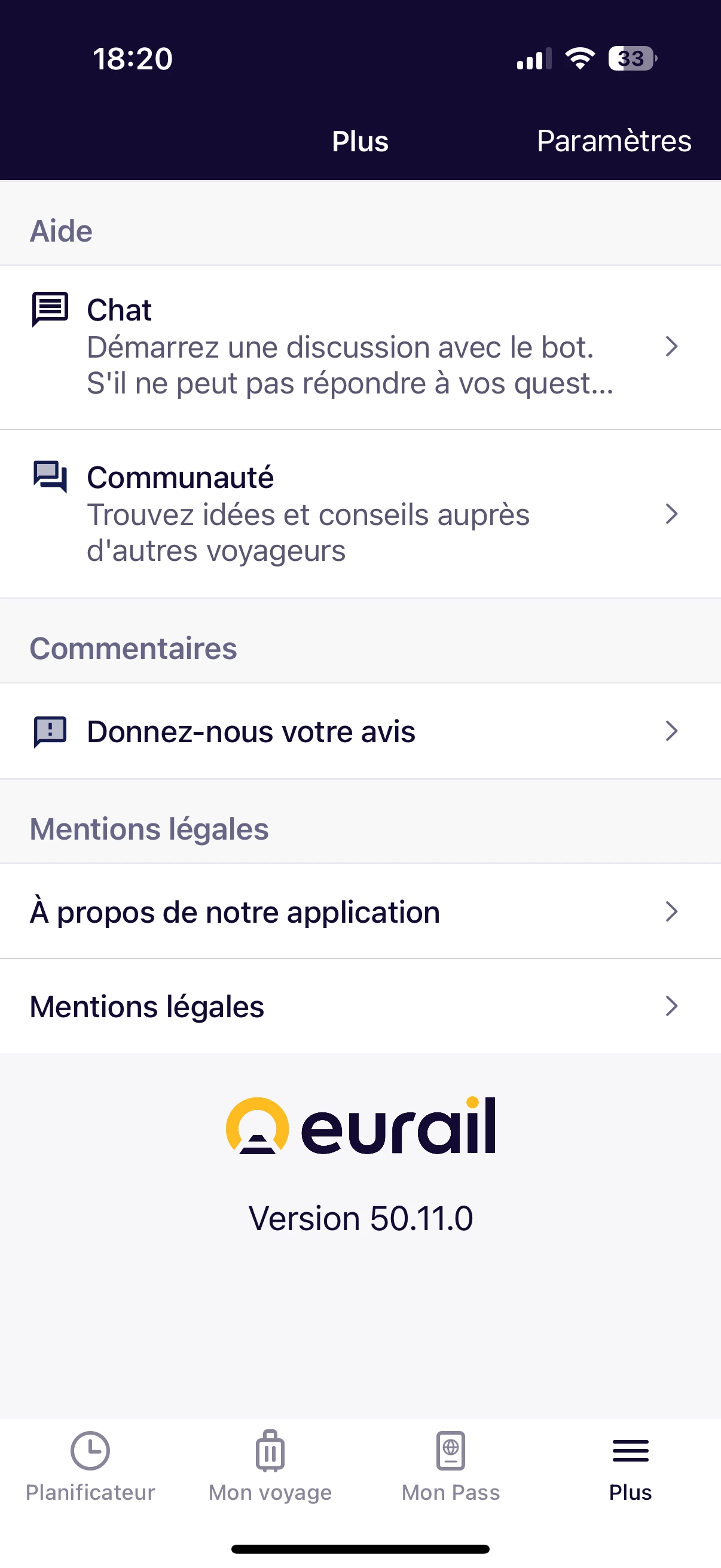Open À propos de notre application
The width and height of the screenshot is (721, 1568).
360,912
